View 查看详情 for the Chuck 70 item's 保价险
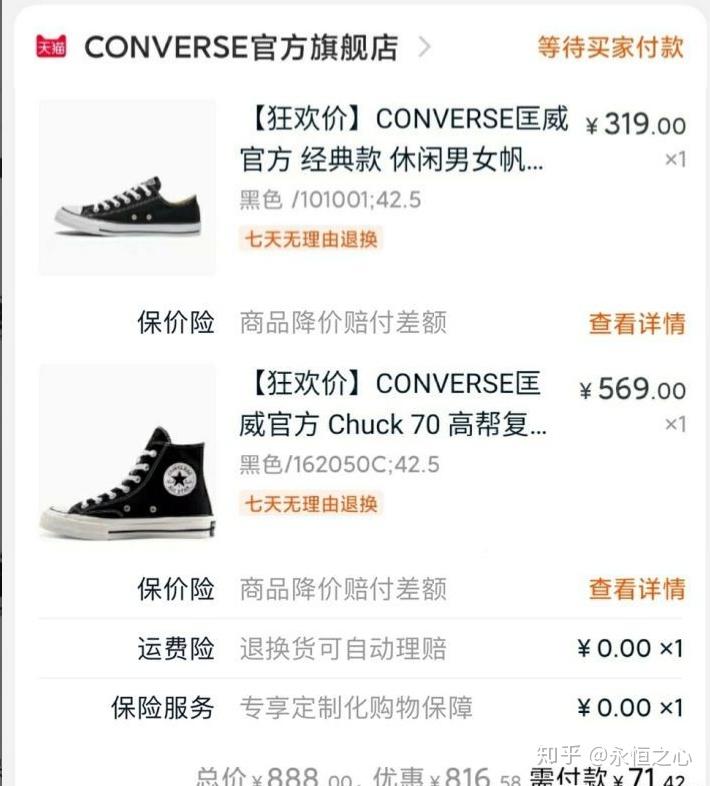The height and width of the screenshot is (786, 710). pyautogui.click(x=636, y=589)
